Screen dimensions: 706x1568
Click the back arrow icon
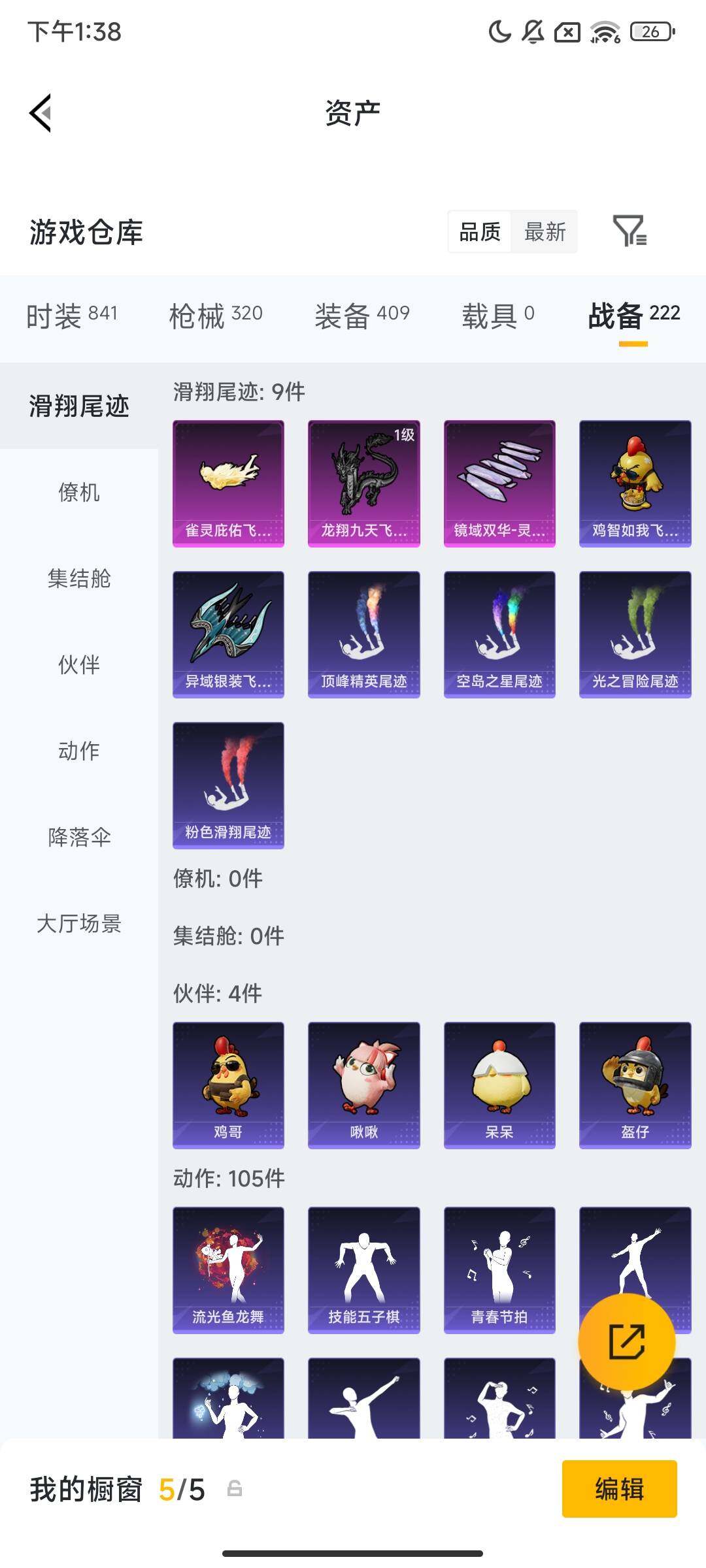[39, 112]
